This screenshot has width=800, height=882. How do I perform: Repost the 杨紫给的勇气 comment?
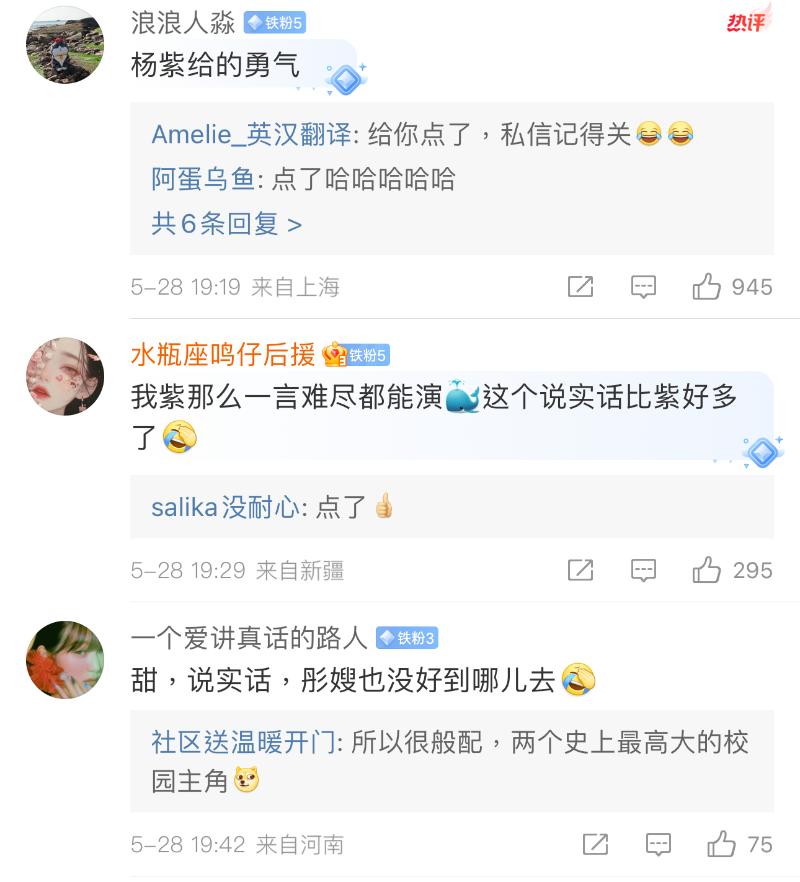click(x=580, y=287)
